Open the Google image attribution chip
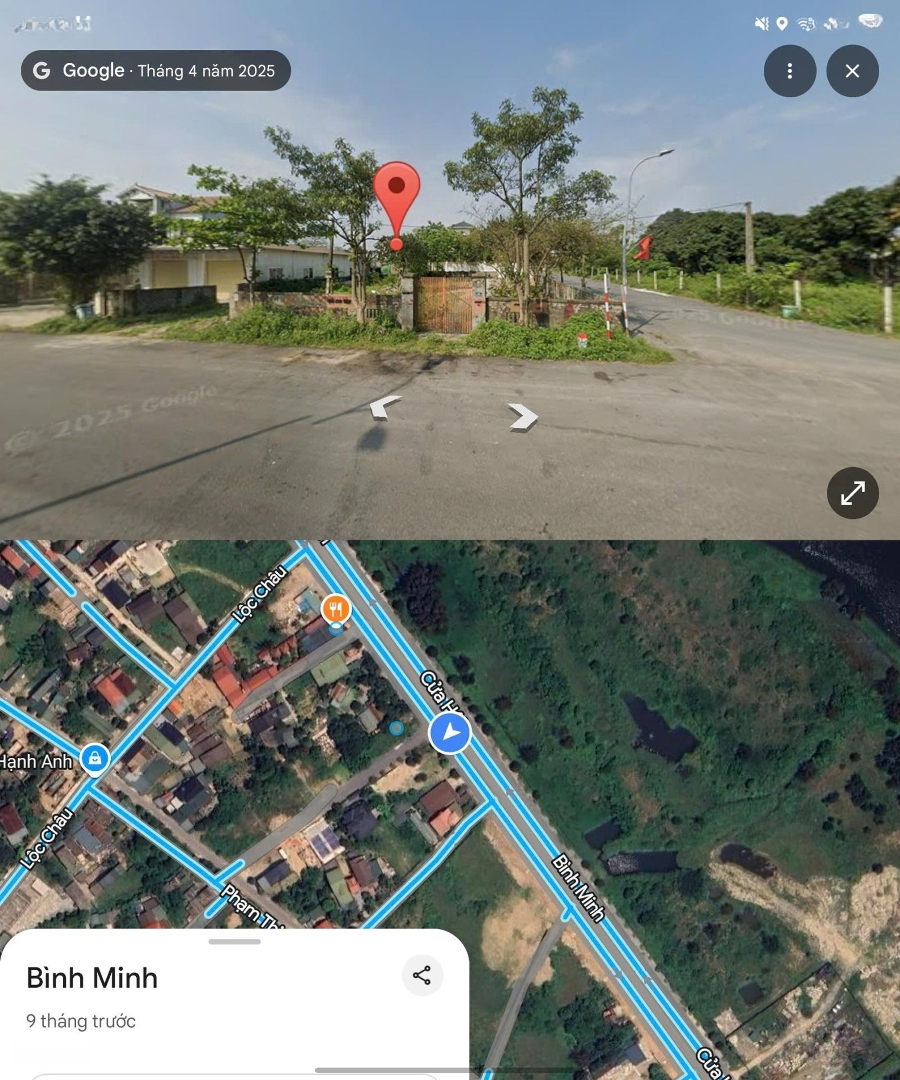Viewport: 900px width, 1080px height. 156,71
